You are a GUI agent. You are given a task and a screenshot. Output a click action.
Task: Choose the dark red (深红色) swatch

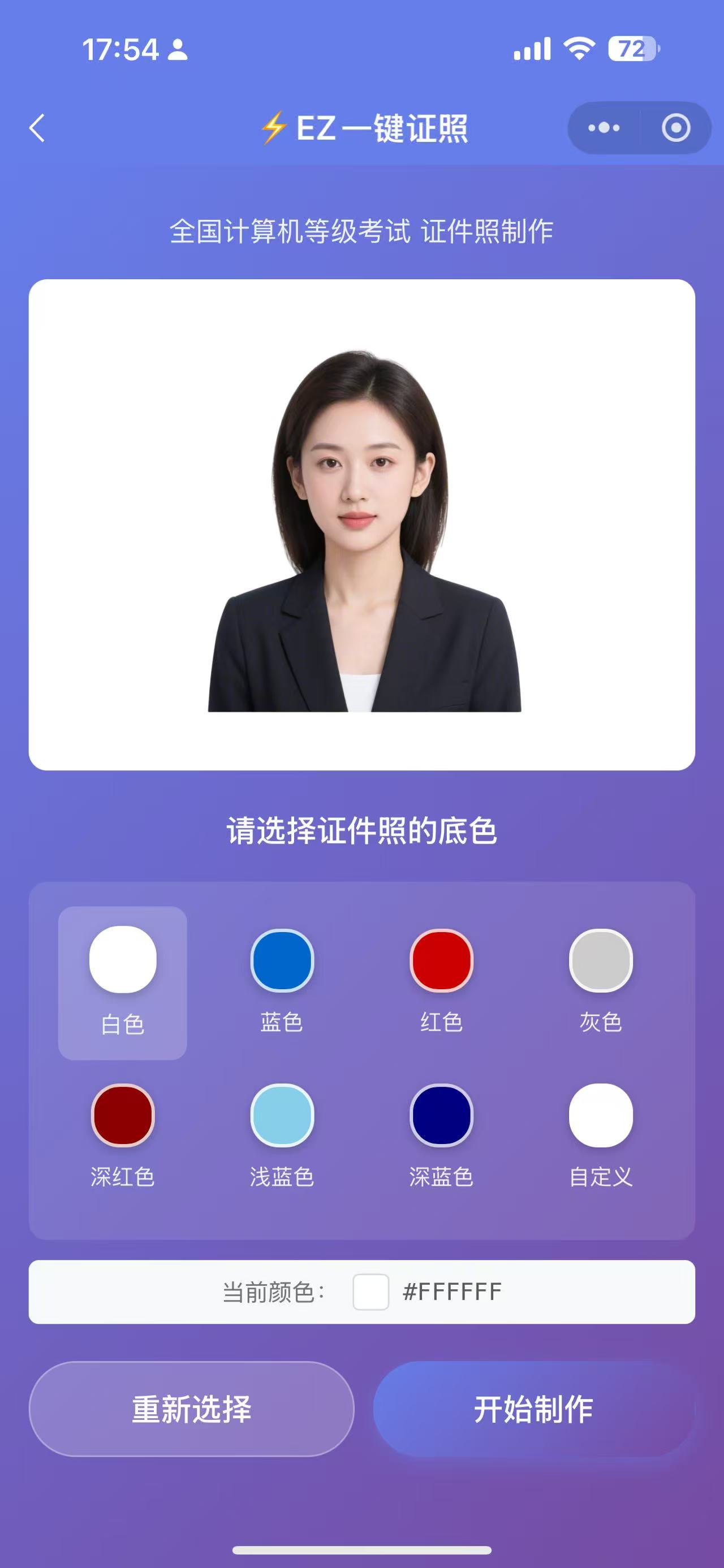[122, 1115]
